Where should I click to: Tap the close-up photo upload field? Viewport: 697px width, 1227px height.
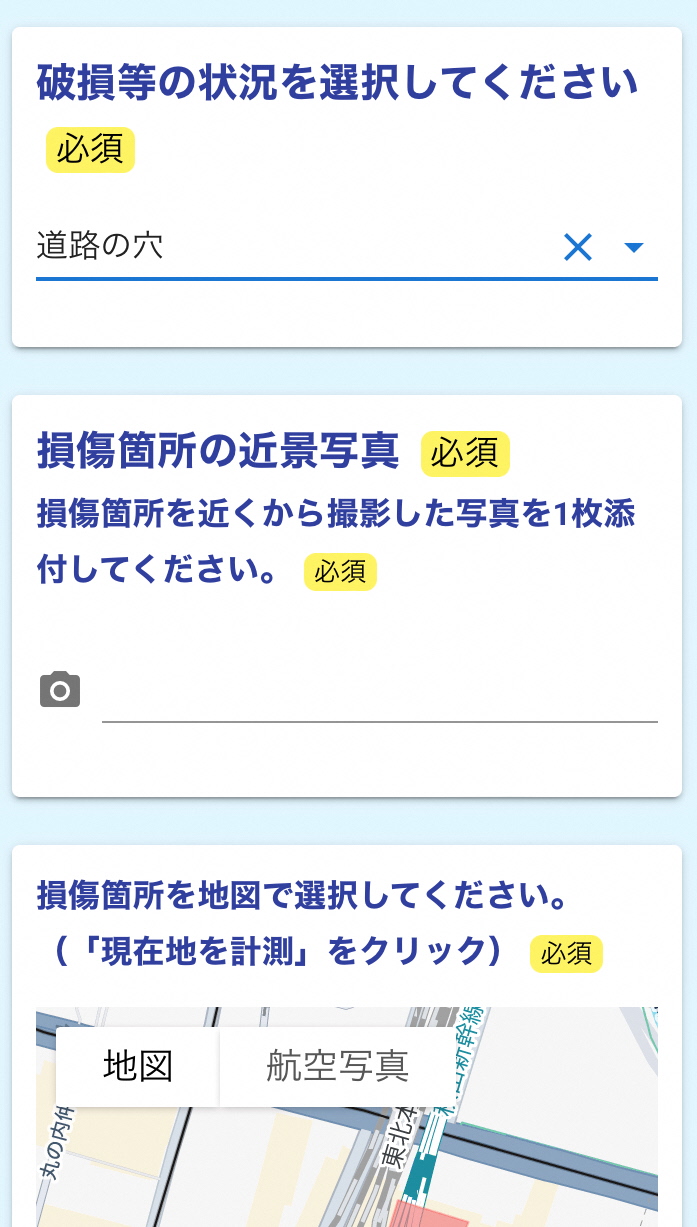pos(380,692)
